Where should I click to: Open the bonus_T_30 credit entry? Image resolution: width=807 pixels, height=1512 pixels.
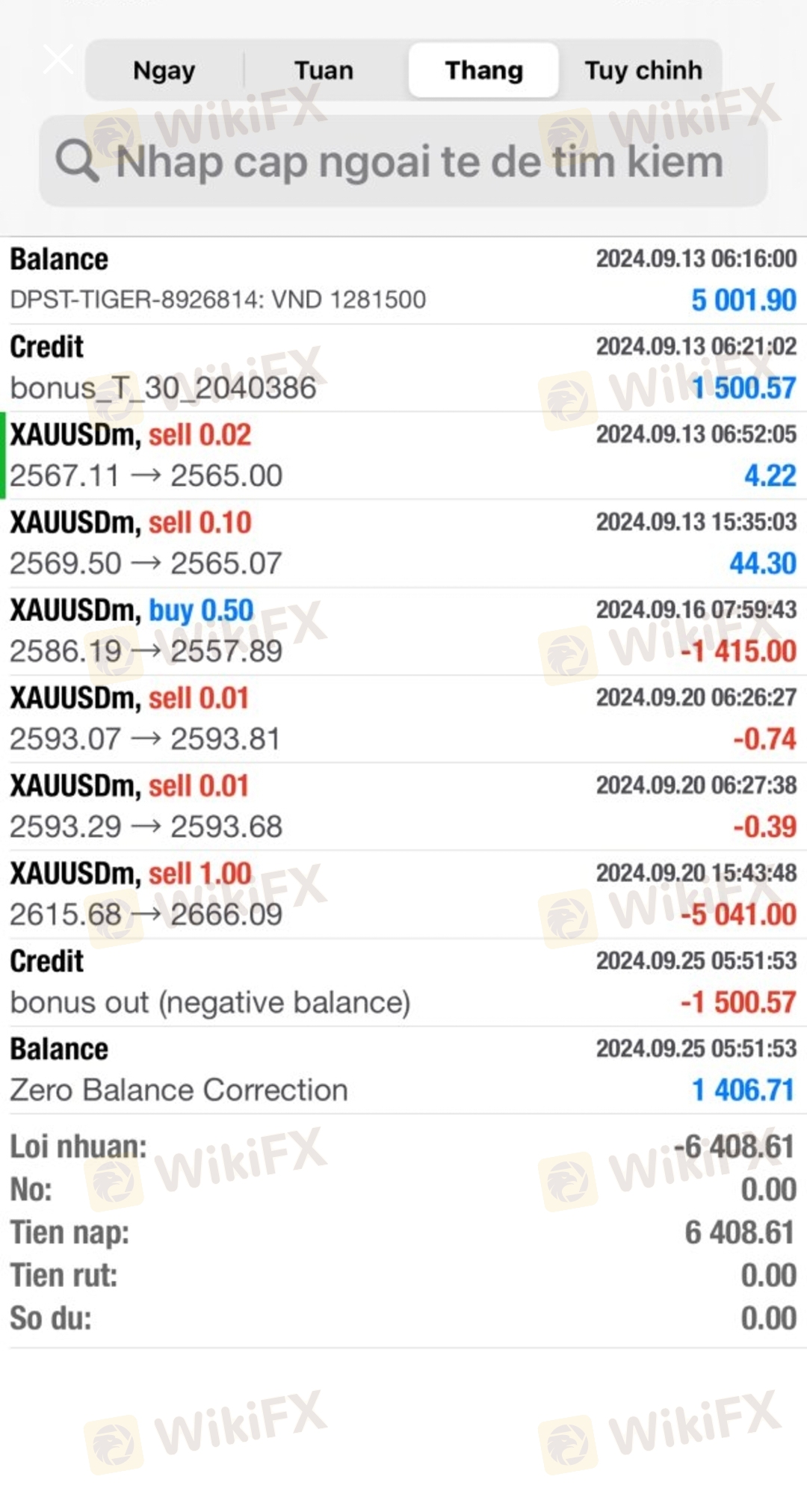pos(403,368)
